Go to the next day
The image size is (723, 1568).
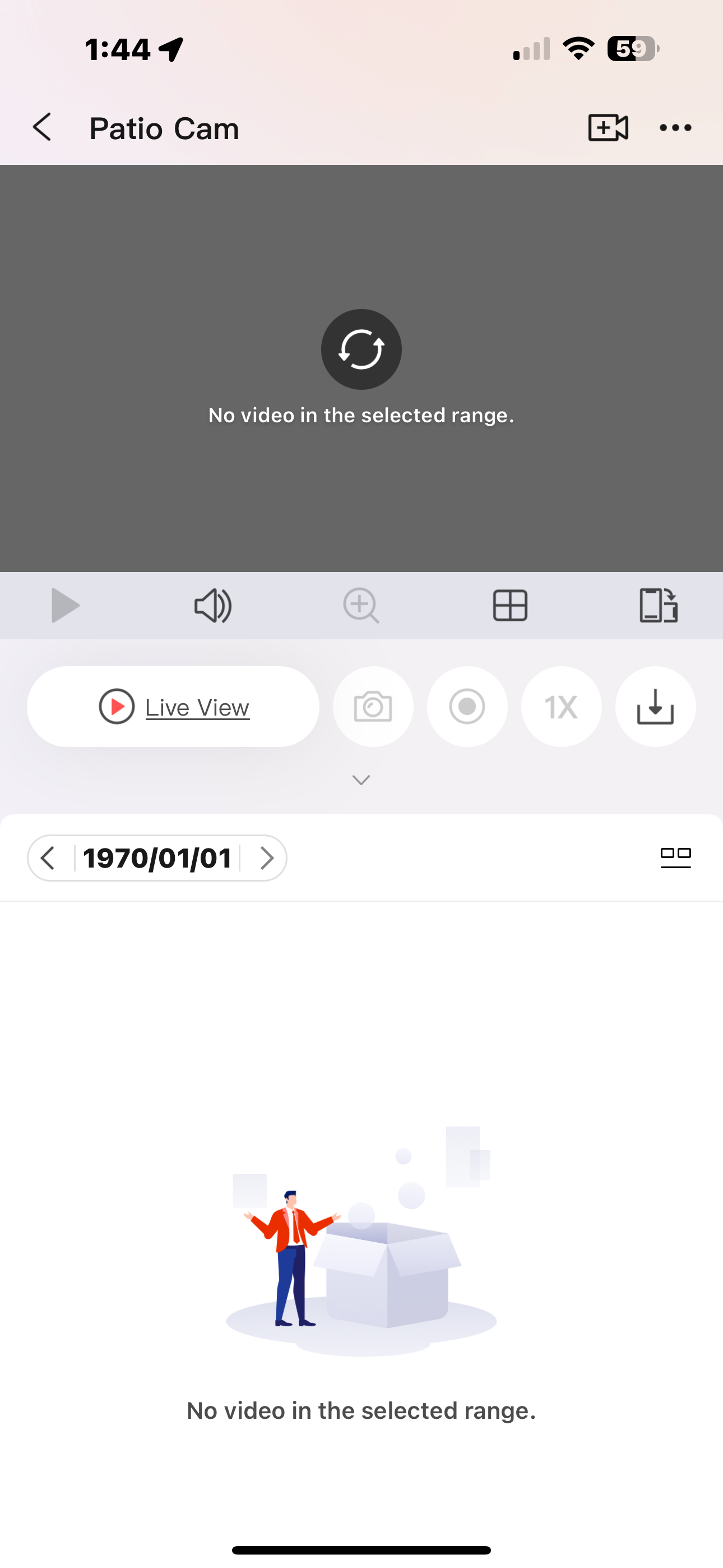point(266,858)
